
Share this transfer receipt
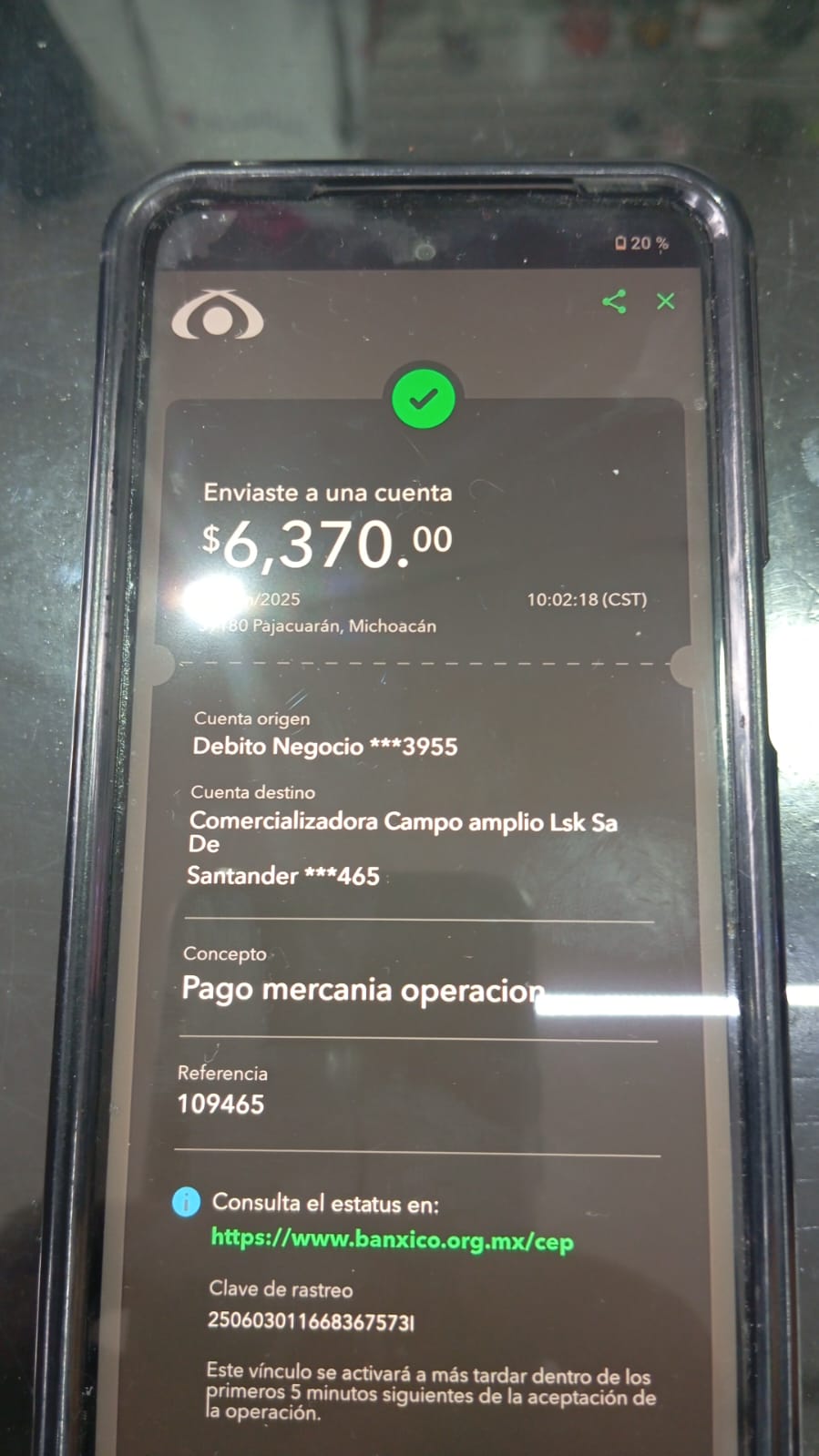tap(614, 301)
